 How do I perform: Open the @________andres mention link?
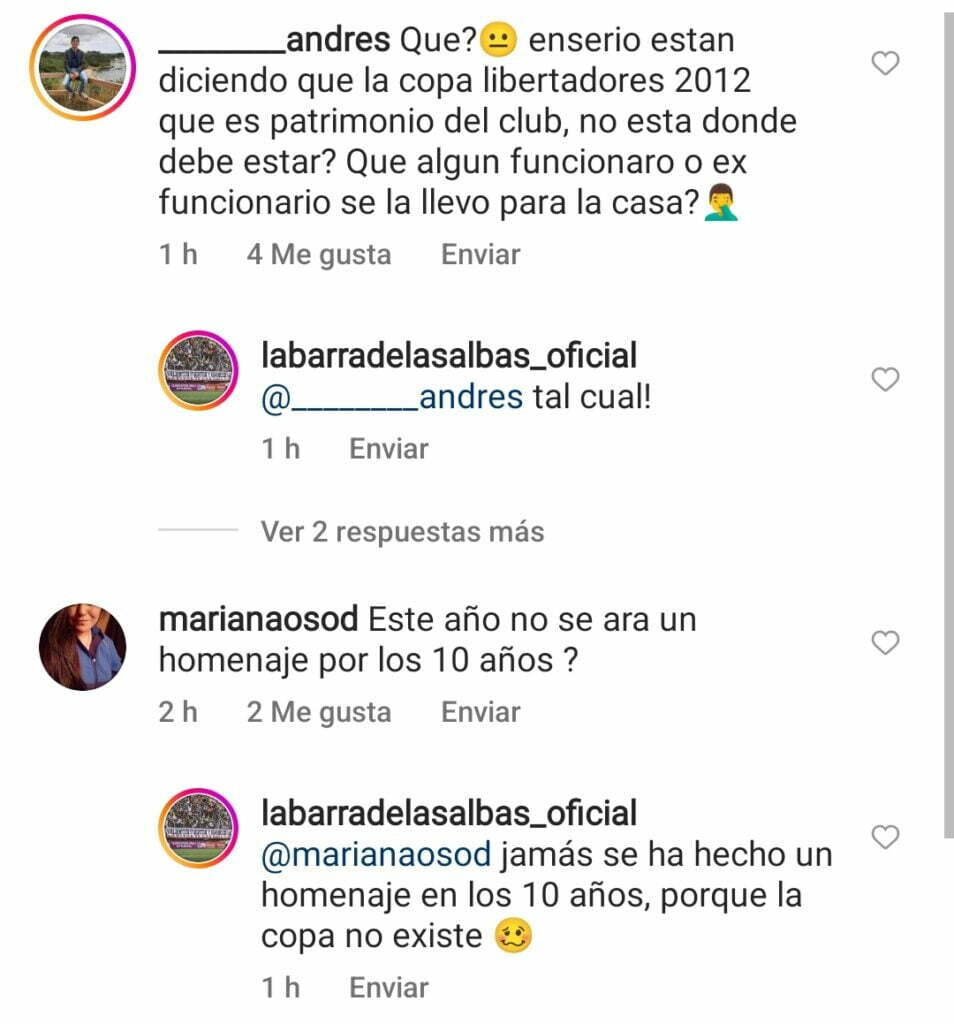pyautogui.click(x=392, y=398)
